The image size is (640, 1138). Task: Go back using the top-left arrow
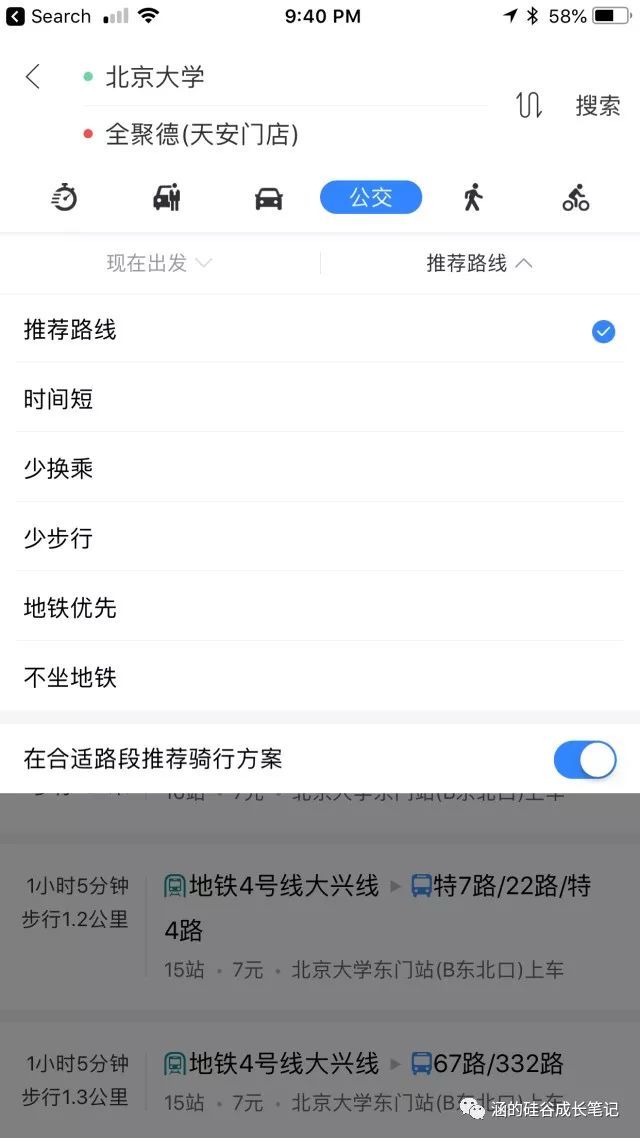33,77
